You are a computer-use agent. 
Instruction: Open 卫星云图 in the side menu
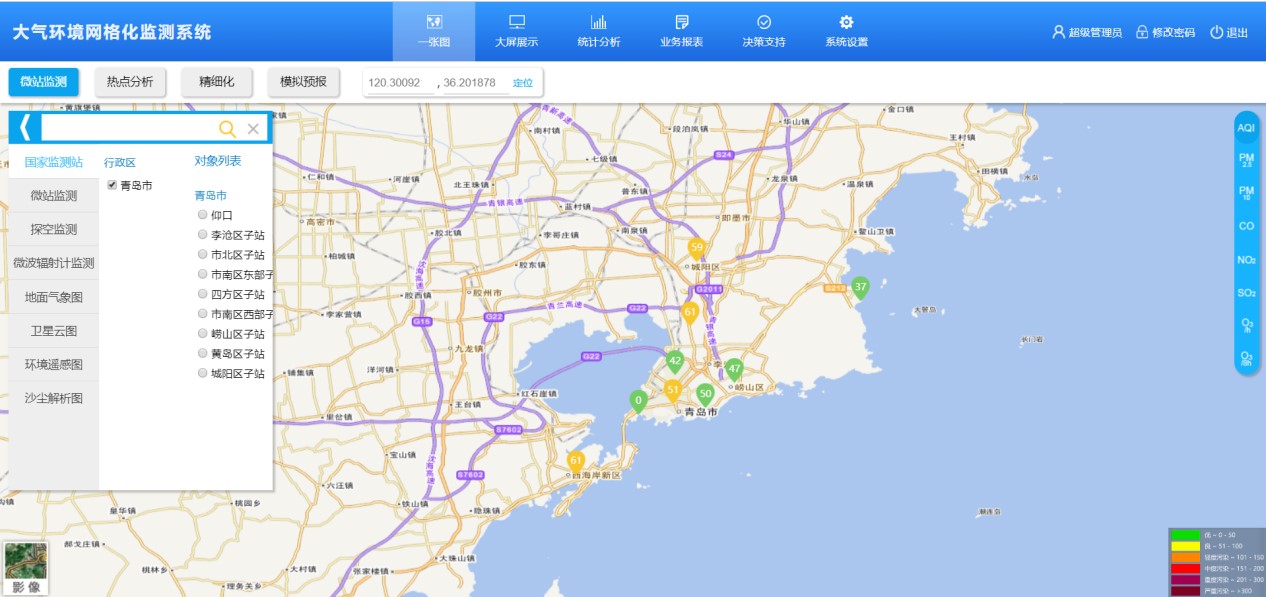coord(53,331)
